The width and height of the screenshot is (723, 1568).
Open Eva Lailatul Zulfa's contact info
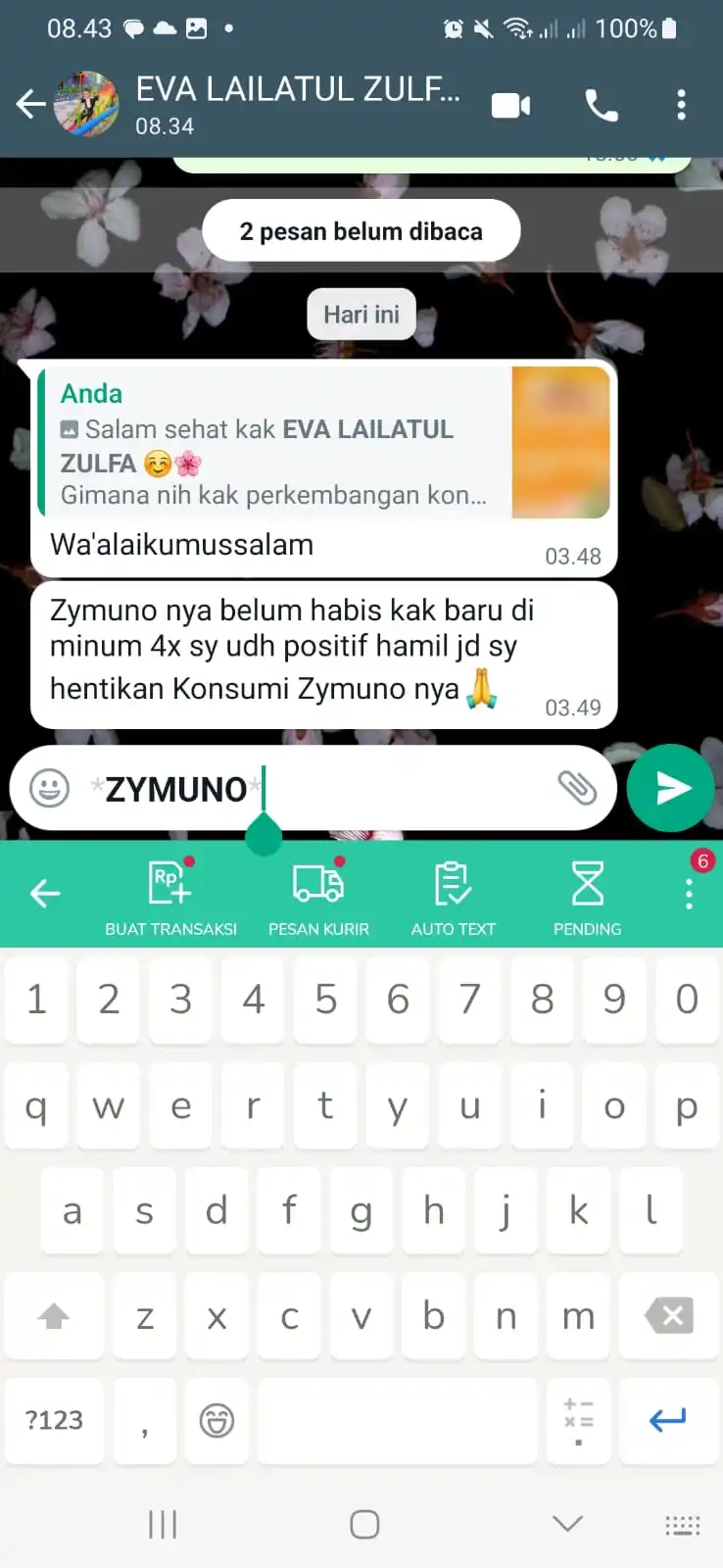pos(296,103)
